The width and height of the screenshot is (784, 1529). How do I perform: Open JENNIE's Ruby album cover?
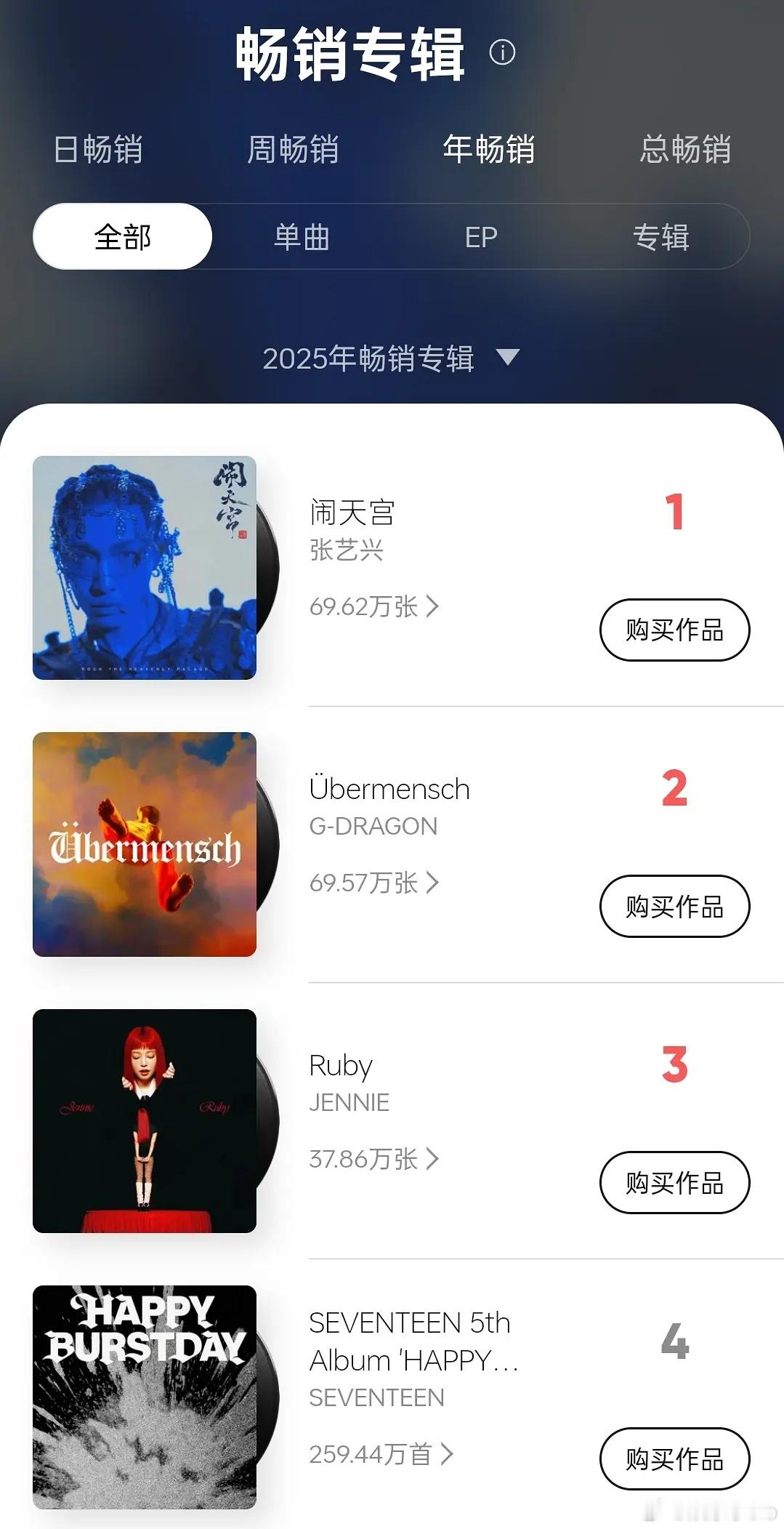(x=145, y=1120)
